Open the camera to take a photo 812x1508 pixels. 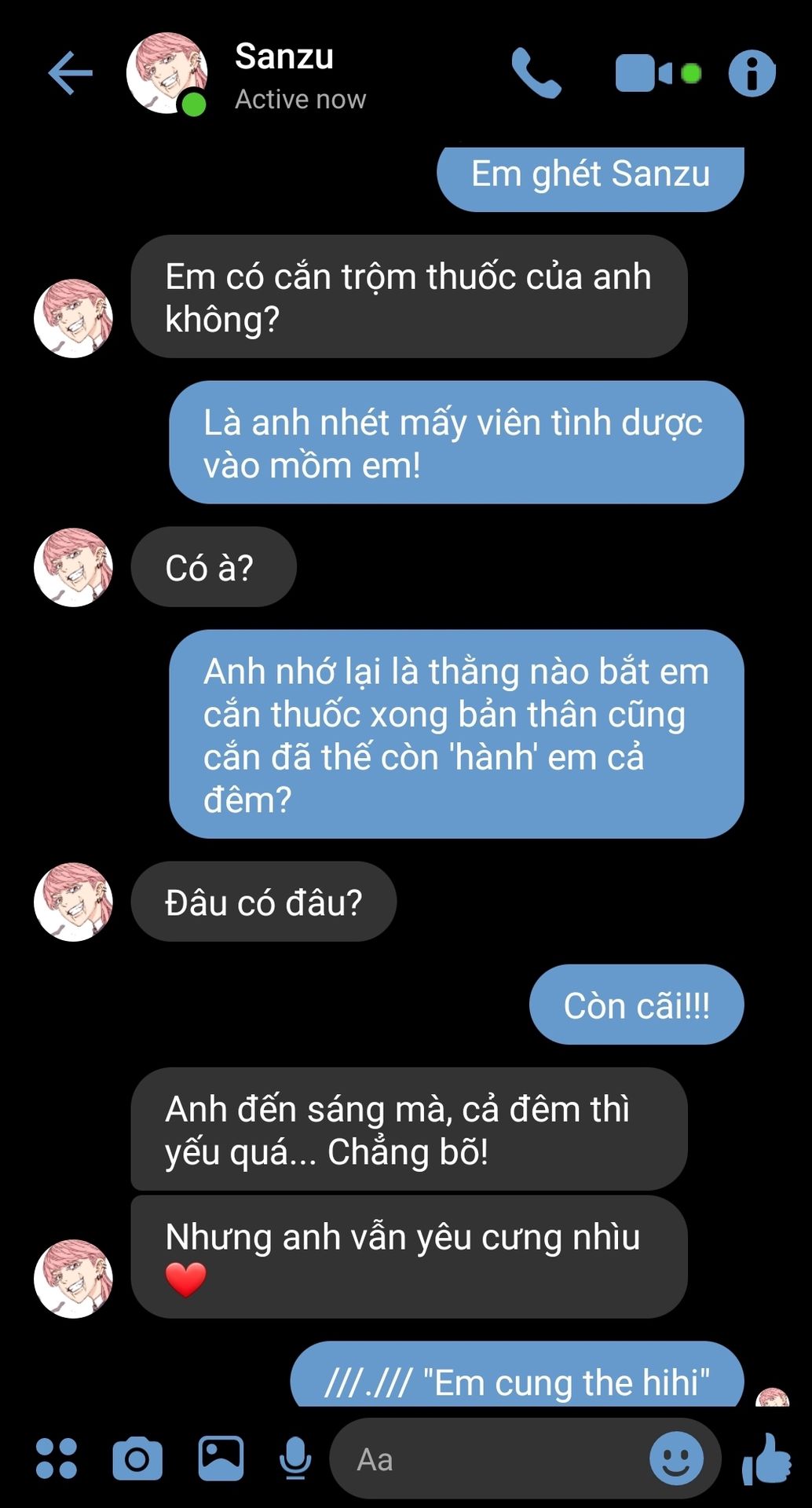coord(137,1459)
